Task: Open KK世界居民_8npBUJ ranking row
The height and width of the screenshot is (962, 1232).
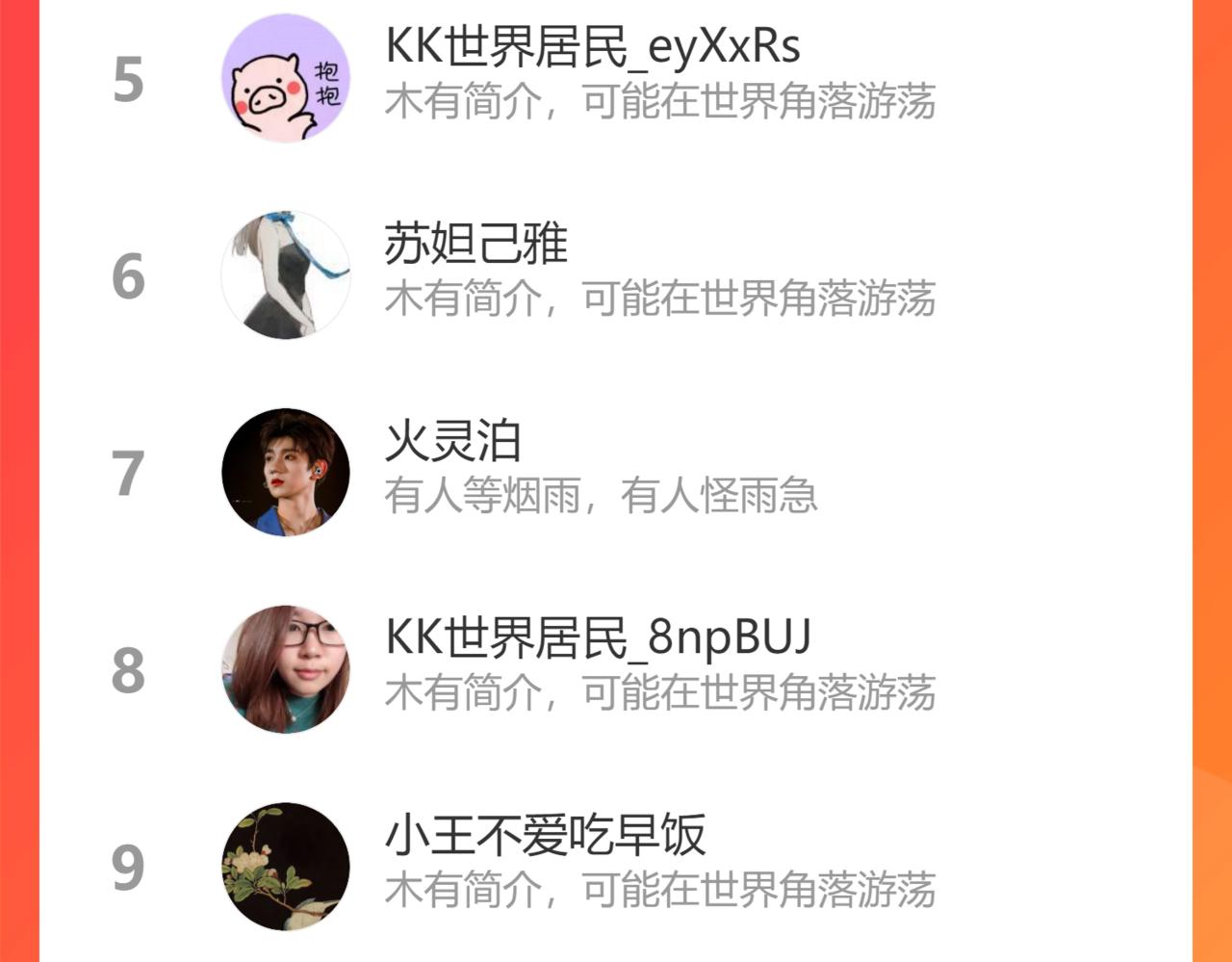Action: (616, 670)
